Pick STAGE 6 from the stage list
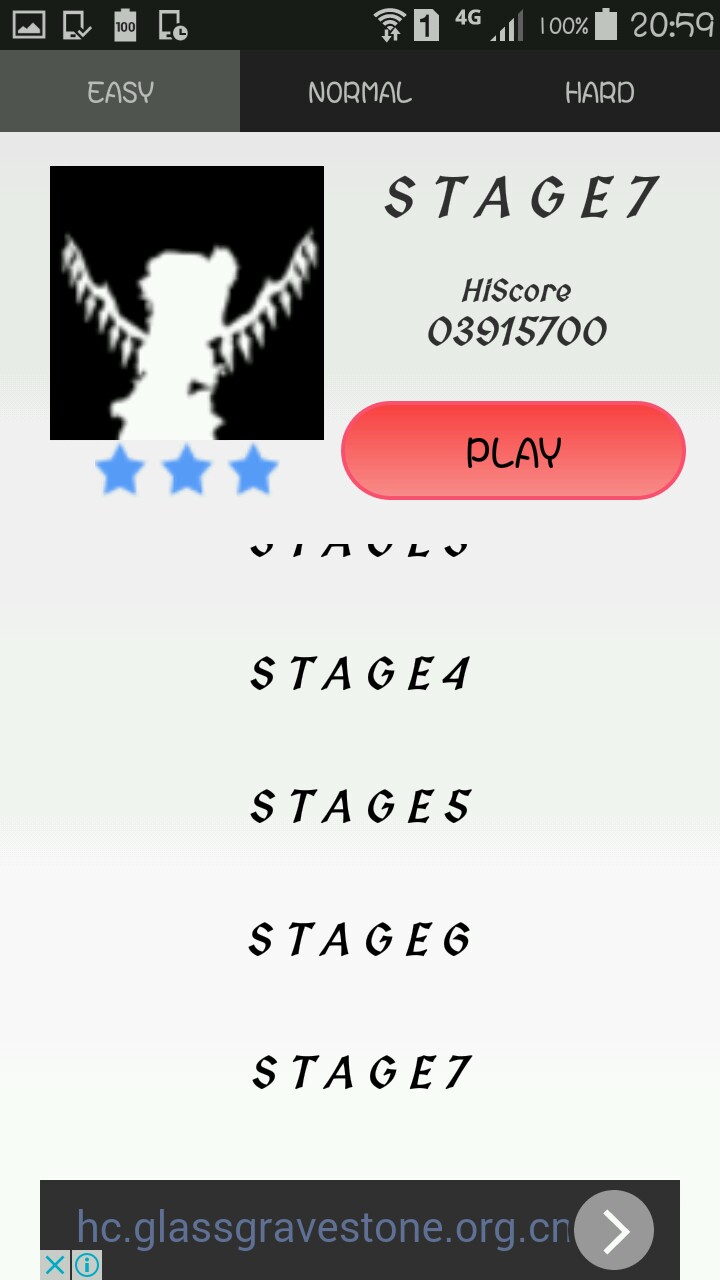Screen dimensions: 720x1280 coord(360,940)
